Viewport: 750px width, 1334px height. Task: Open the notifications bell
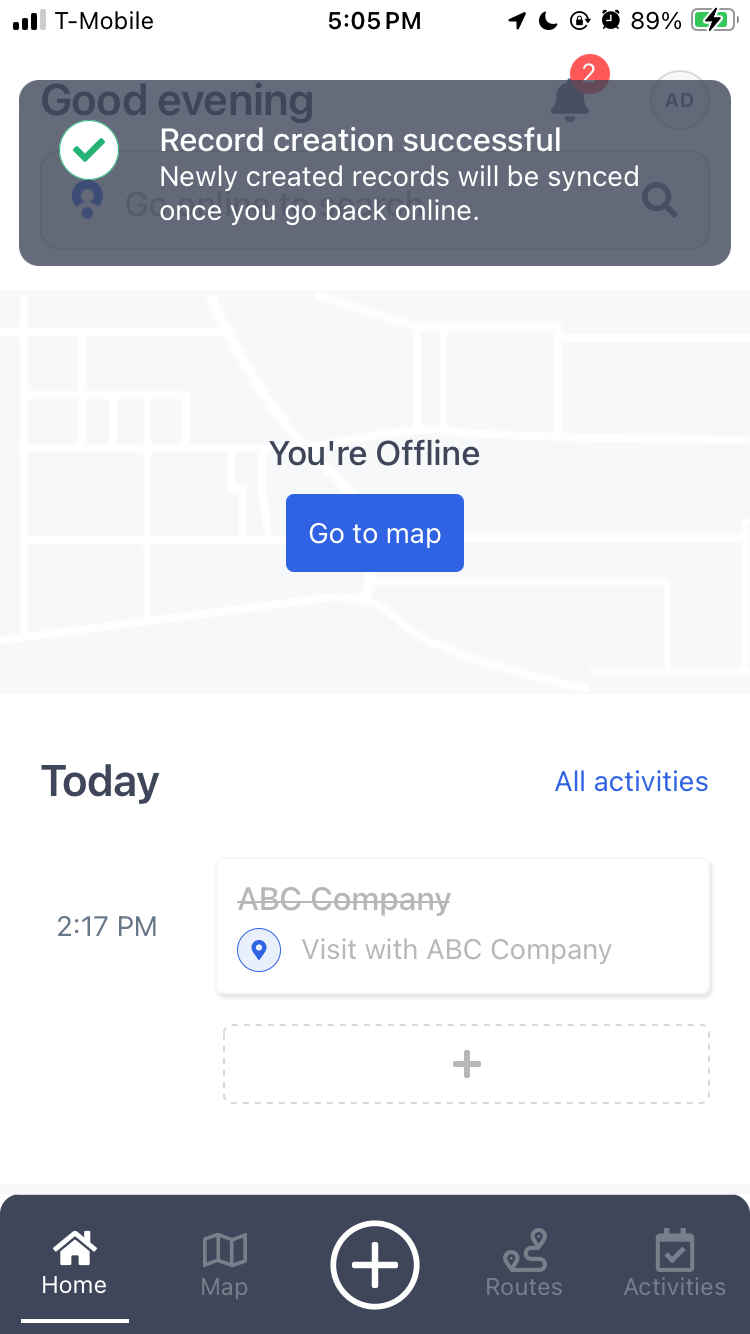pos(570,98)
